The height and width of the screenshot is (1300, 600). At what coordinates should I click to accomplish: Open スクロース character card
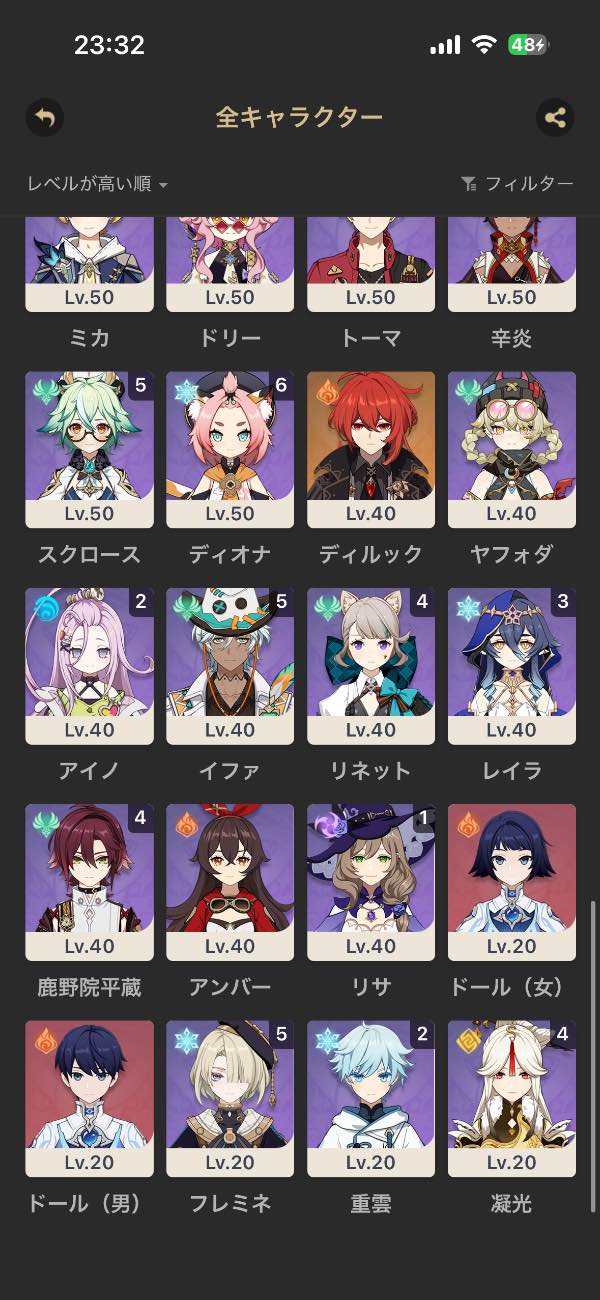[x=89, y=450]
